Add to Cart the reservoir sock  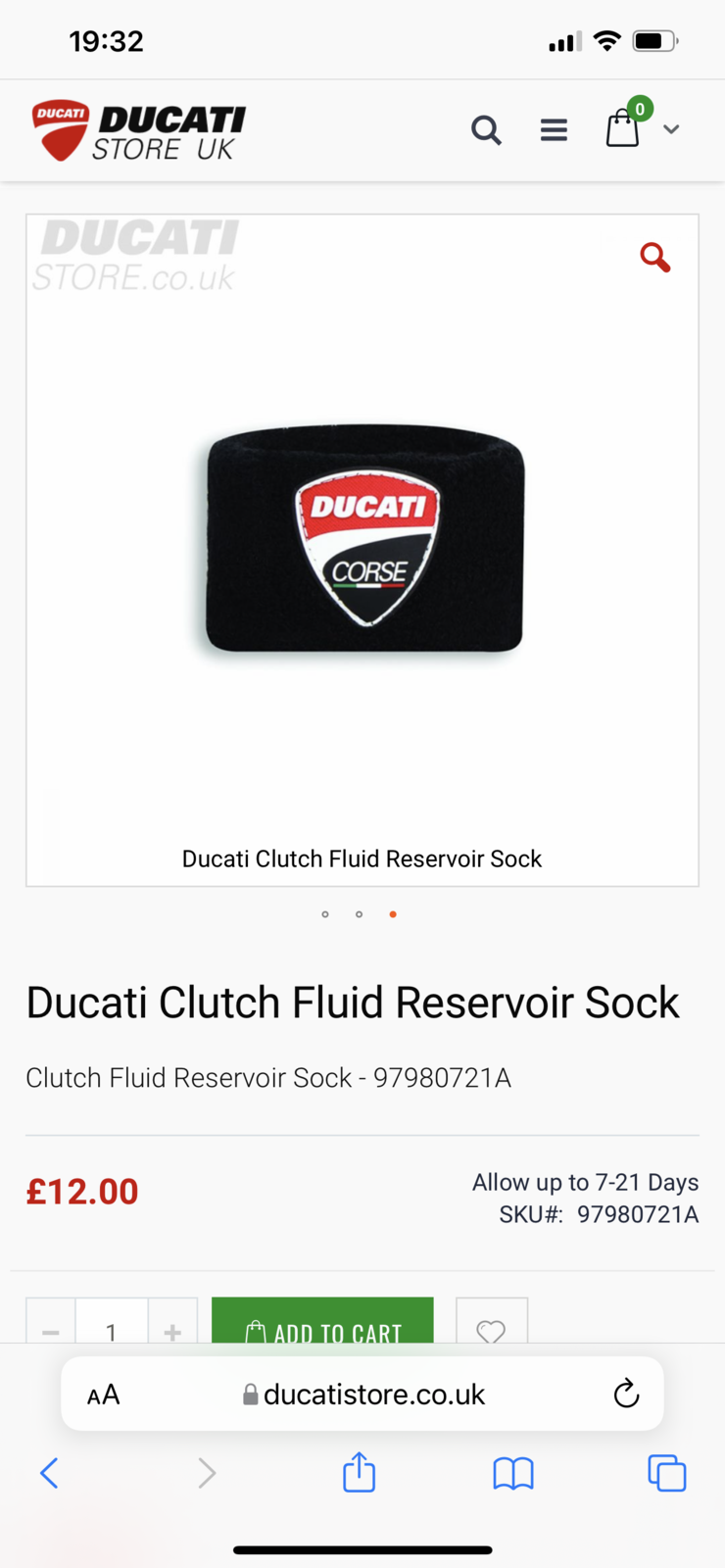tap(322, 1329)
